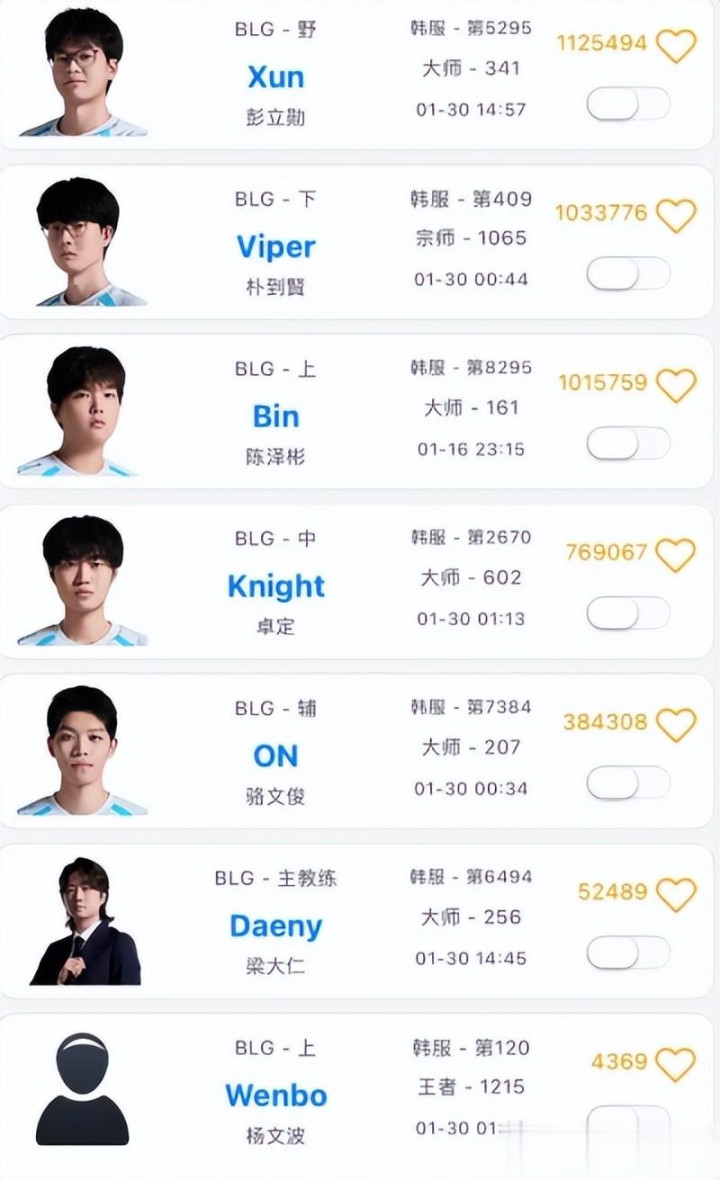
Task: Enable the switch for Viper
Action: click(628, 273)
